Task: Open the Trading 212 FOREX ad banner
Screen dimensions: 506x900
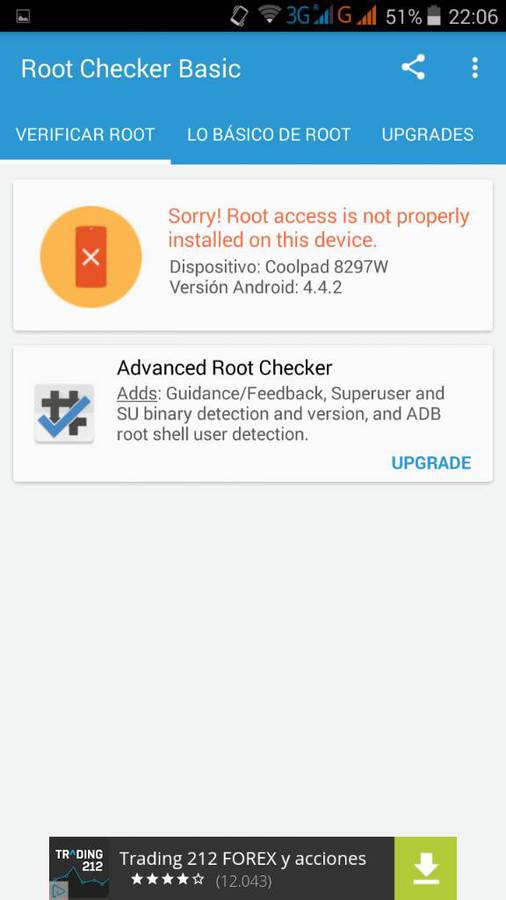Action: 222,868
